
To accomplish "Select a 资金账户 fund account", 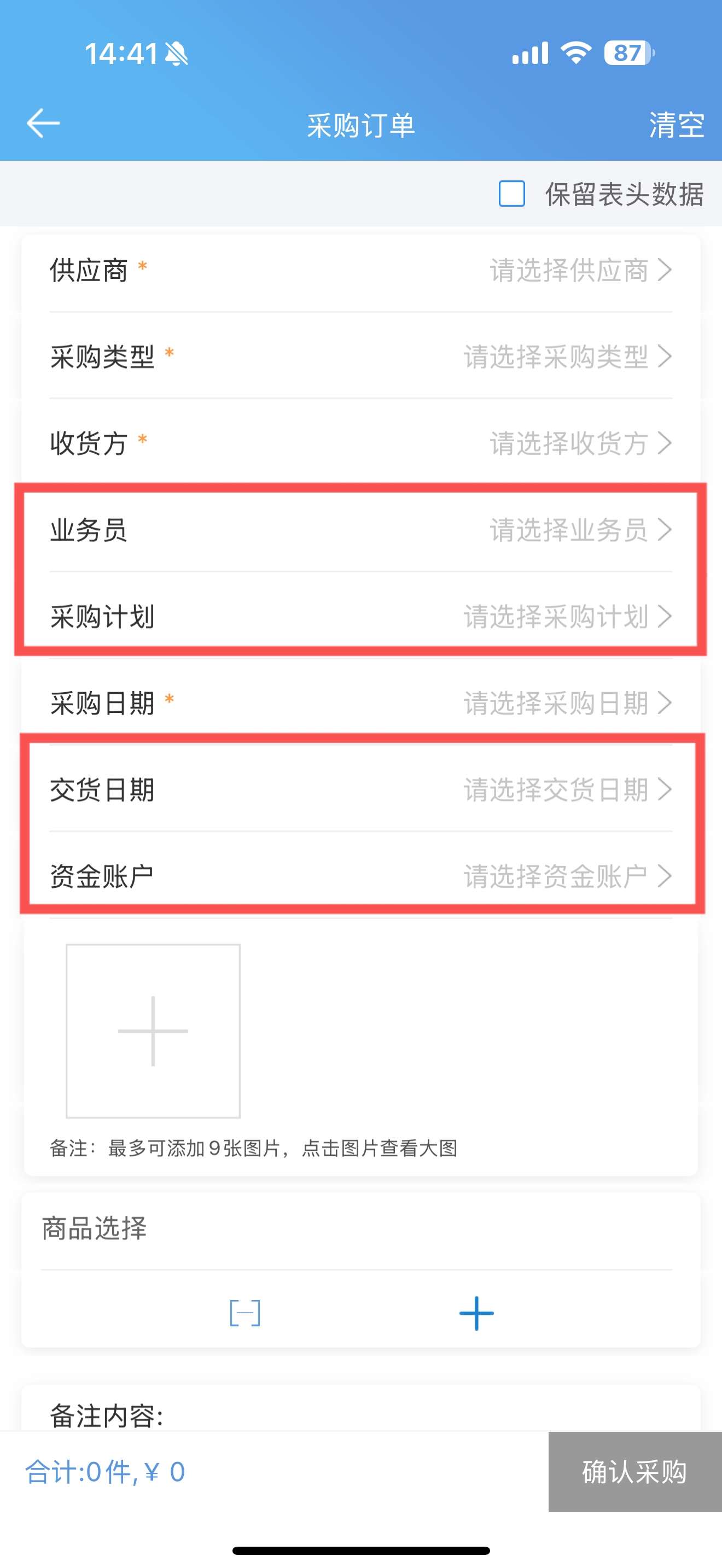I will click(x=361, y=876).
